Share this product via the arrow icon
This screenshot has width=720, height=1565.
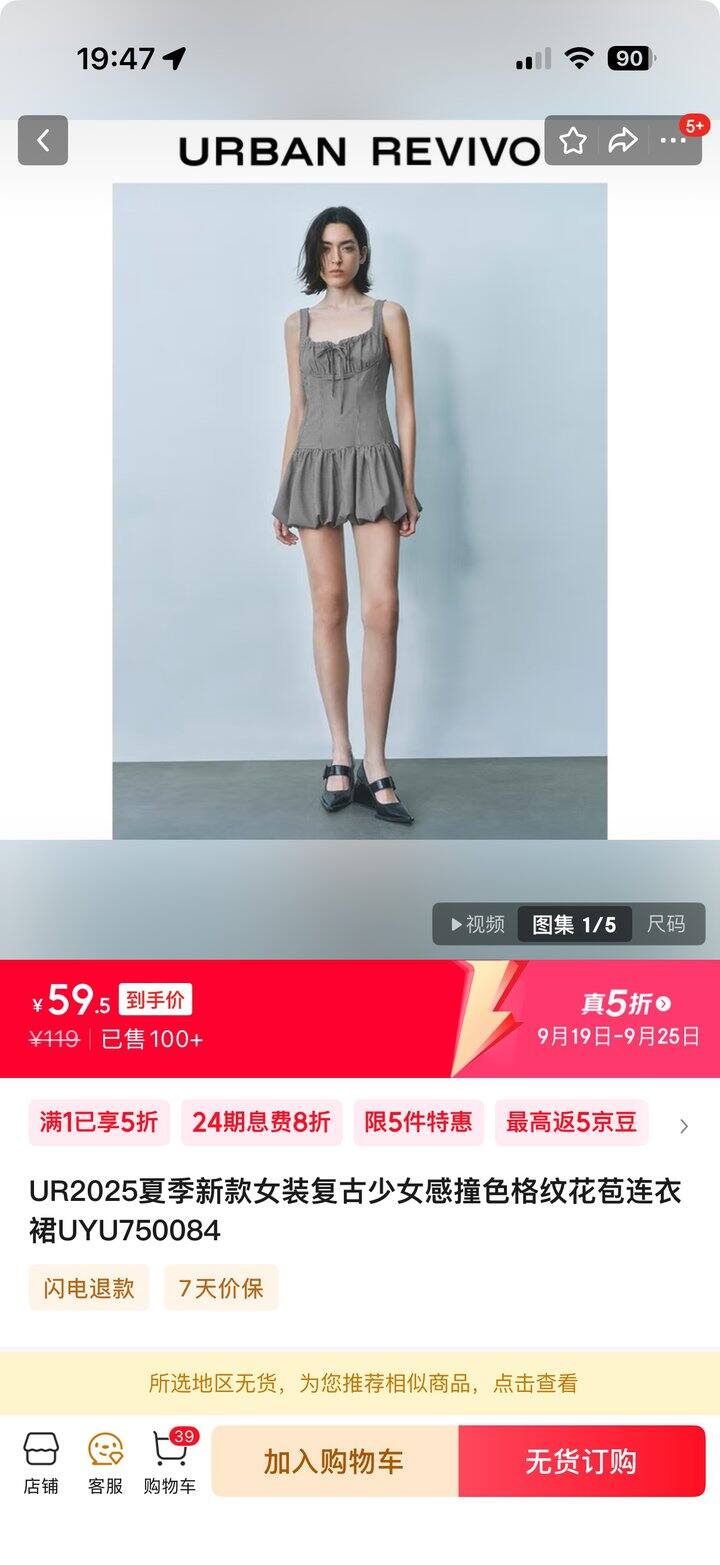coord(623,141)
